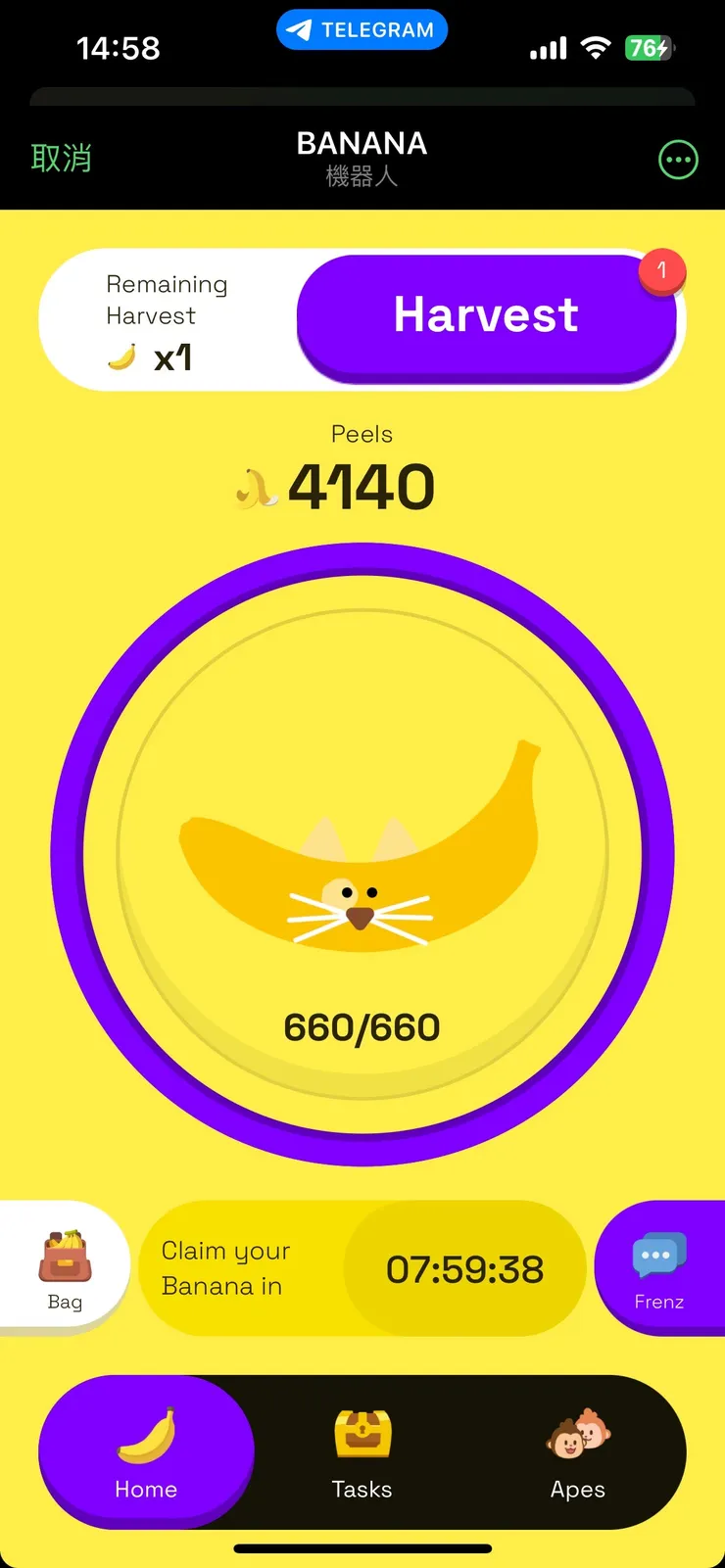
Task: Cancel with the 取消 button
Action: click(x=61, y=159)
